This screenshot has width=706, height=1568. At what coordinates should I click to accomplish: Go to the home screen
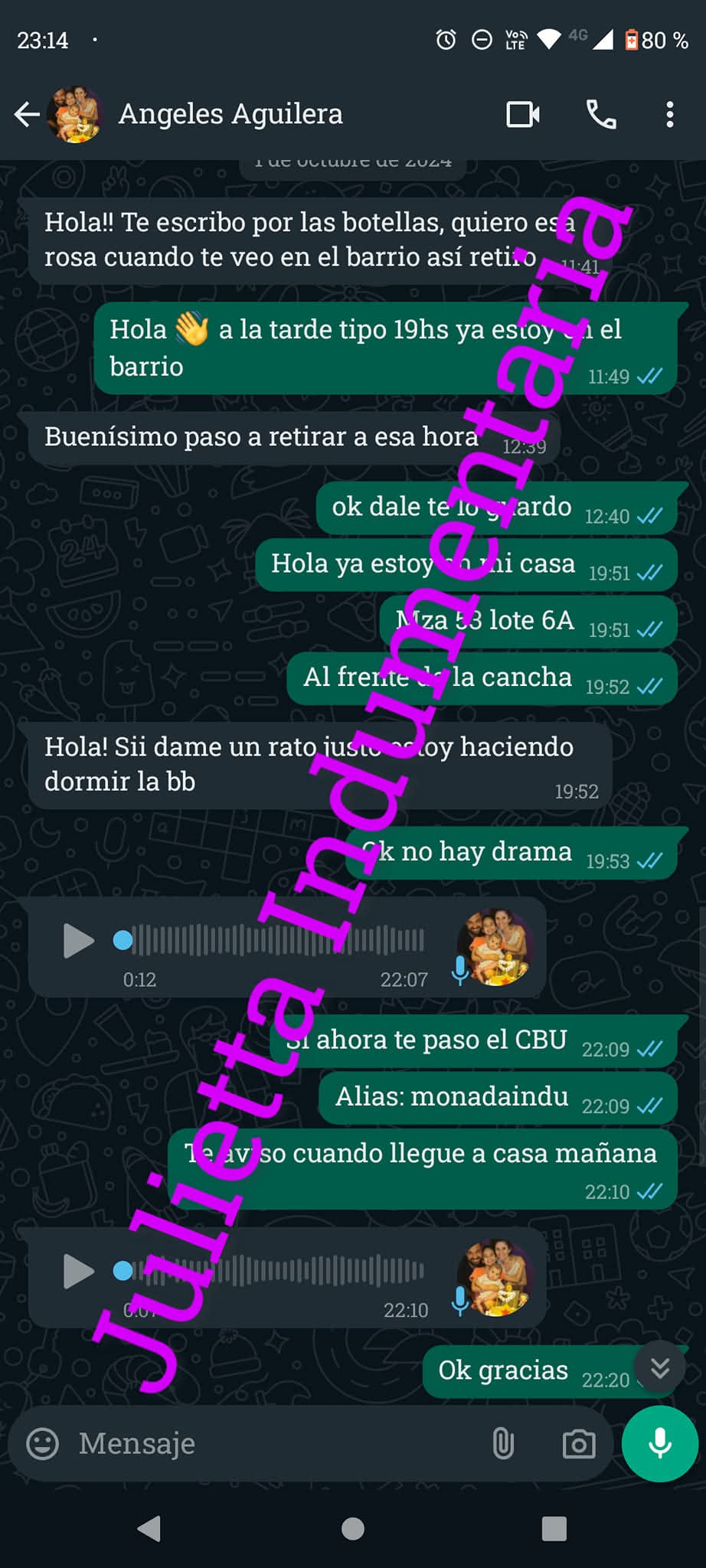[x=352, y=1529]
